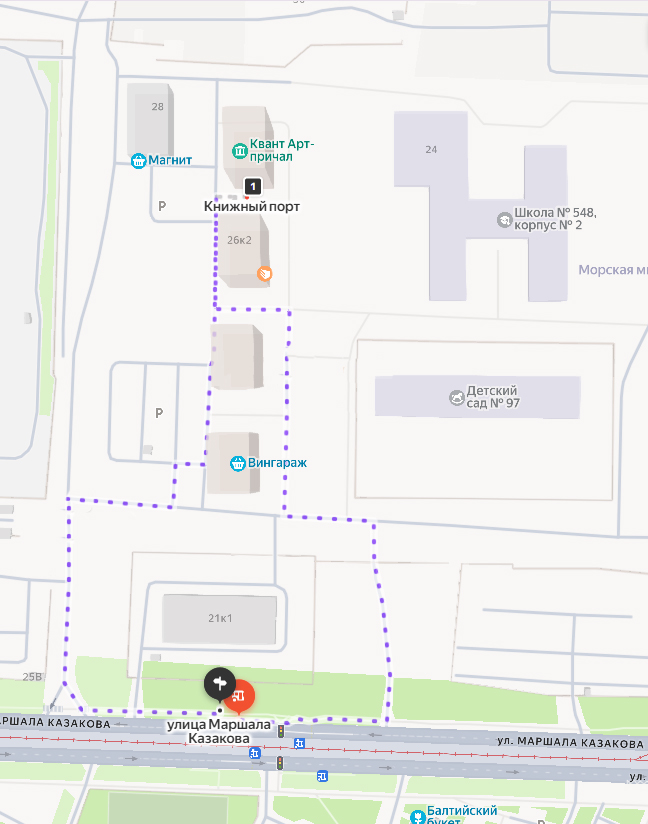
Task: Select the Магнит store marker
Action: point(139,160)
